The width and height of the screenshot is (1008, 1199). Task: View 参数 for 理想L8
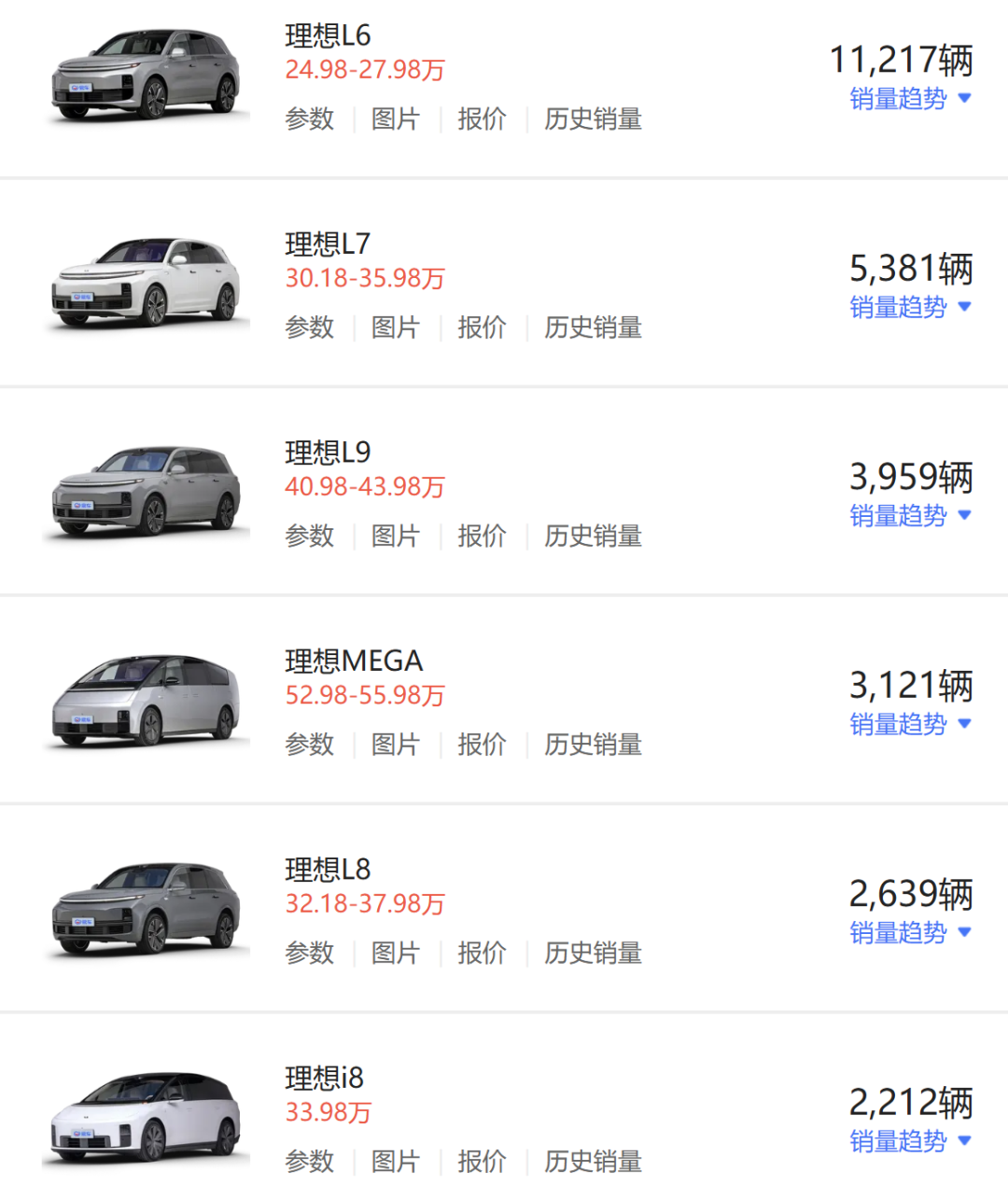309,953
